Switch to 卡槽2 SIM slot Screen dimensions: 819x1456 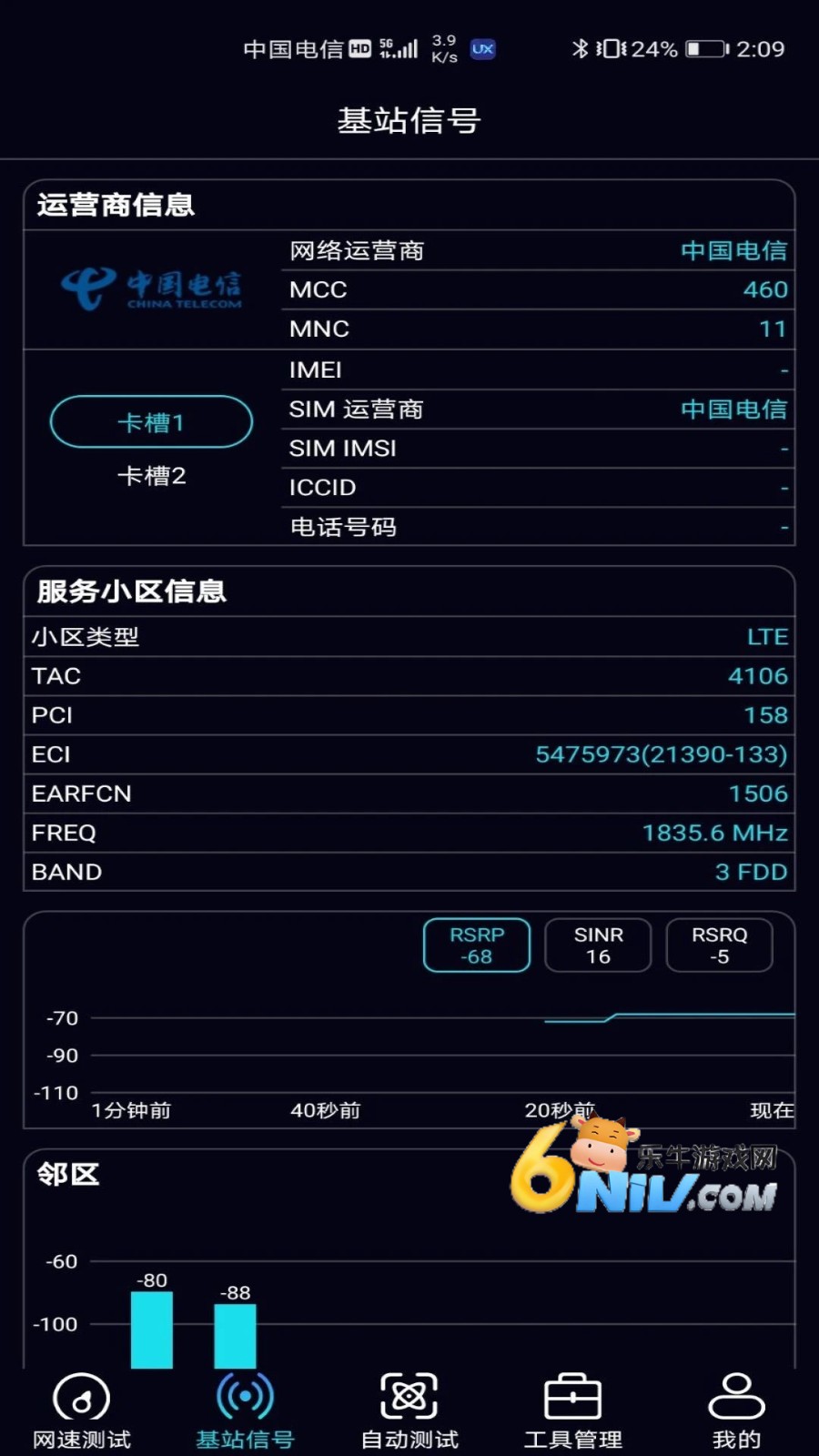click(x=151, y=476)
